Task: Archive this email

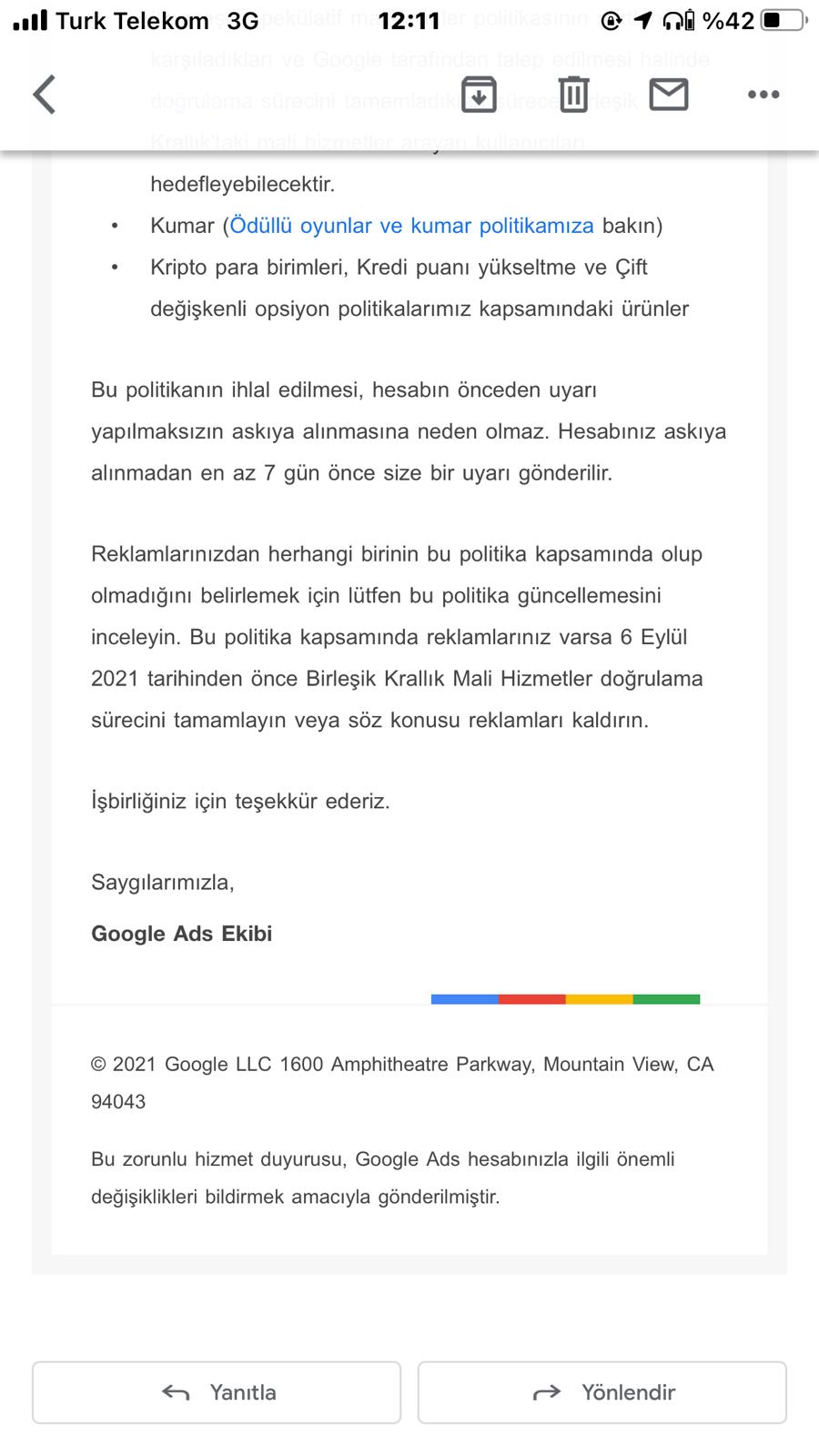Action: pos(479,95)
